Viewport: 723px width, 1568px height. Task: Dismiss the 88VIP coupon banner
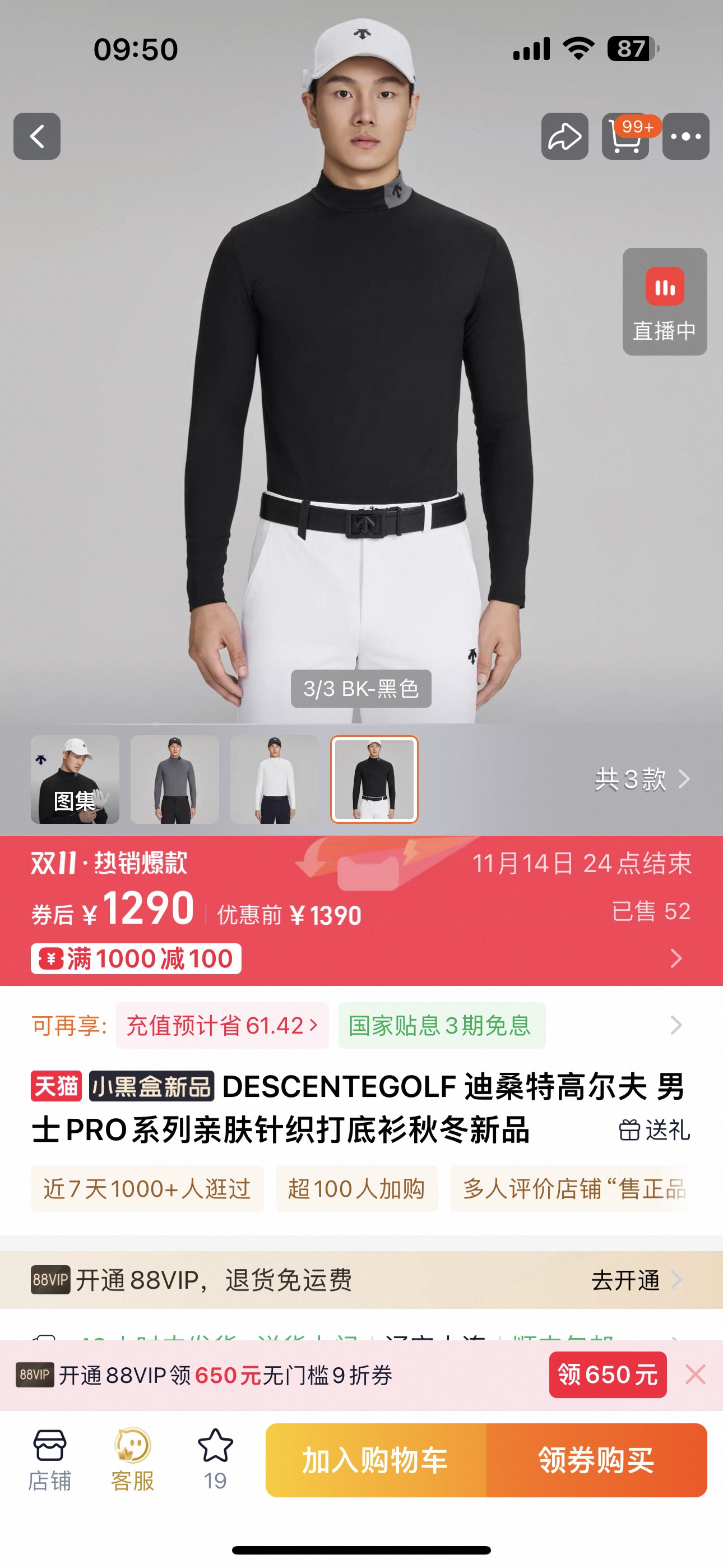[x=695, y=1375]
